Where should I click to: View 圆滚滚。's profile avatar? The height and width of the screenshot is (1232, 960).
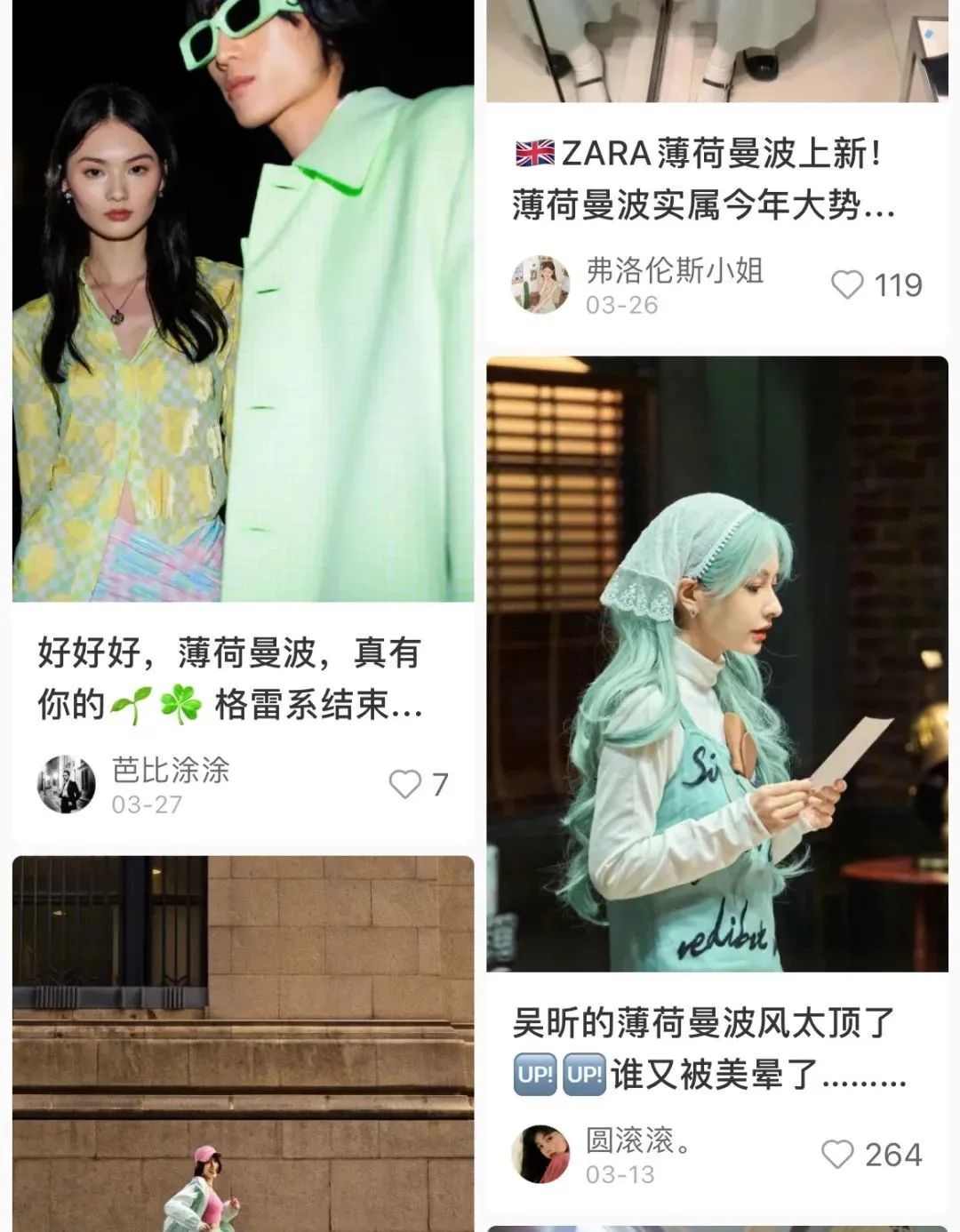click(540, 1154)
